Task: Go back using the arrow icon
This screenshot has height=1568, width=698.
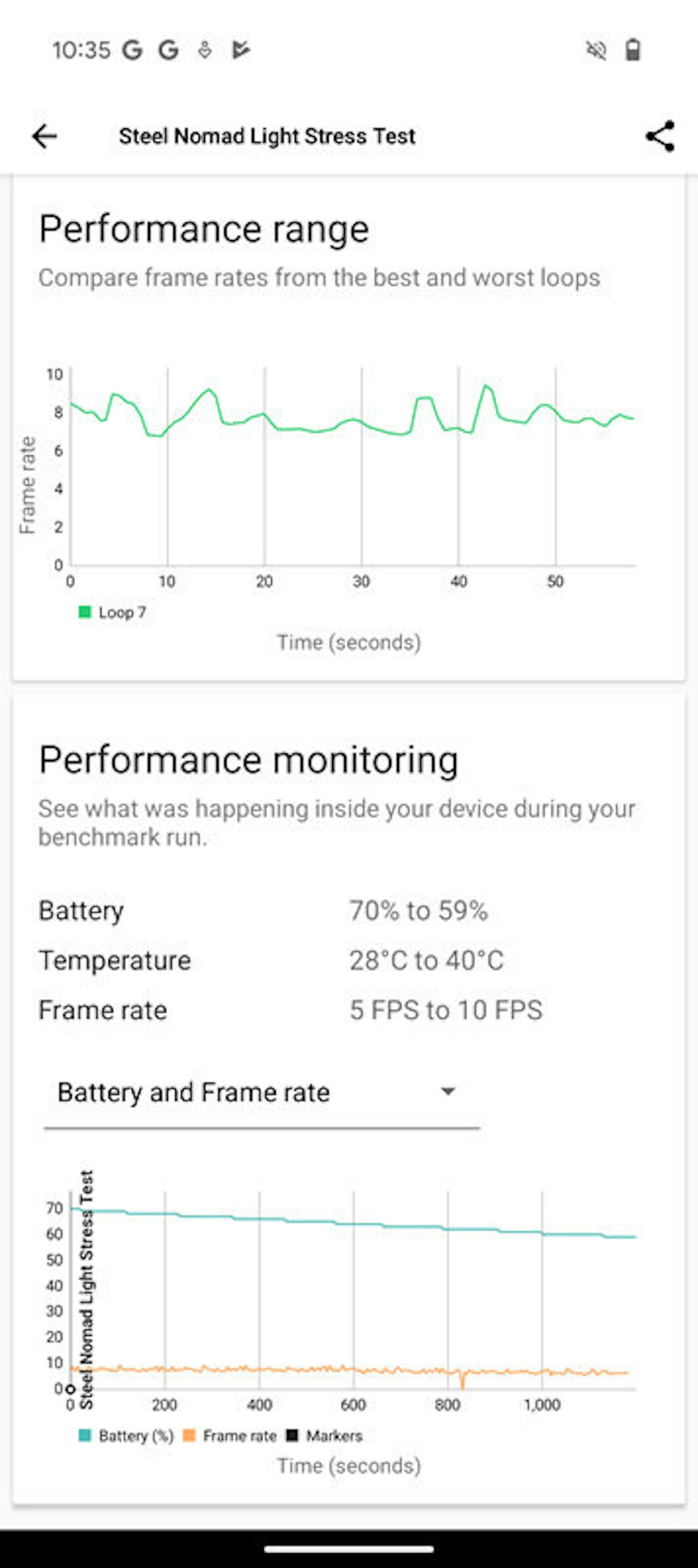Action: click(44, 136)
